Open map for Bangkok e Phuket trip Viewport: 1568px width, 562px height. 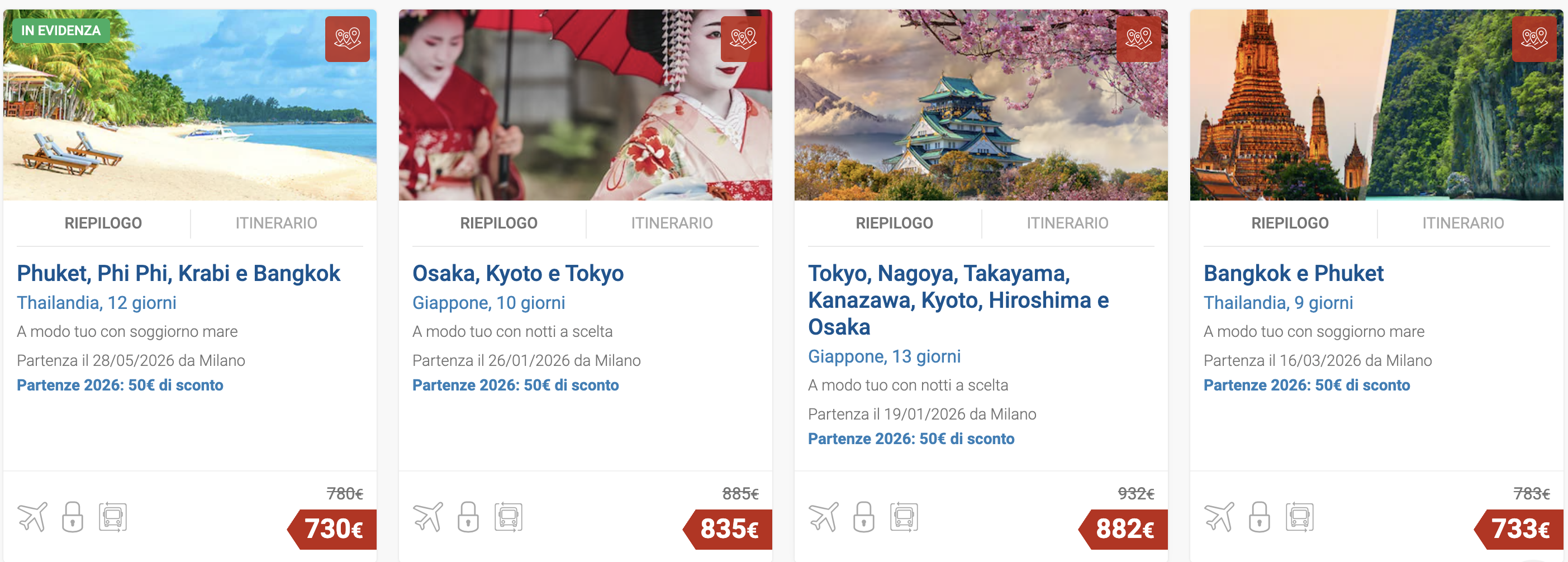pyautogui.click(x=1534, y=39)
